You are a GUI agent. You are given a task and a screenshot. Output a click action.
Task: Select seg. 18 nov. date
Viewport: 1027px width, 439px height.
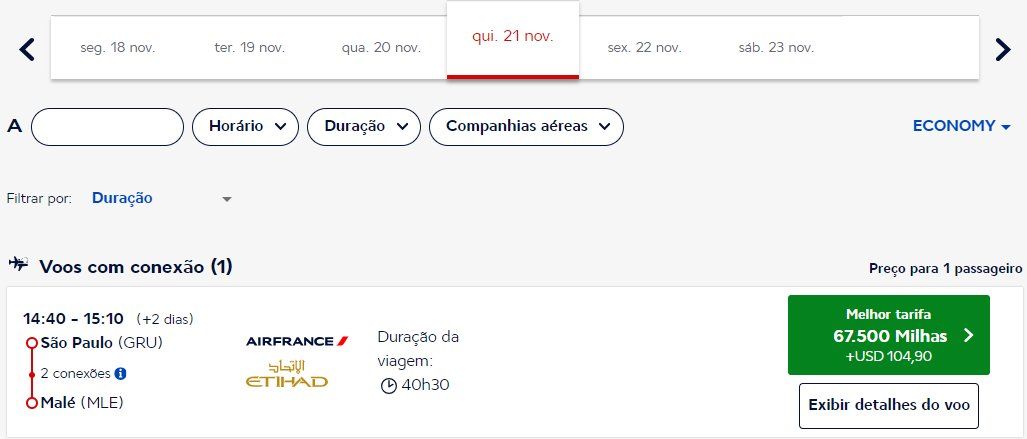pyautogui.click(x=118, y=47)
